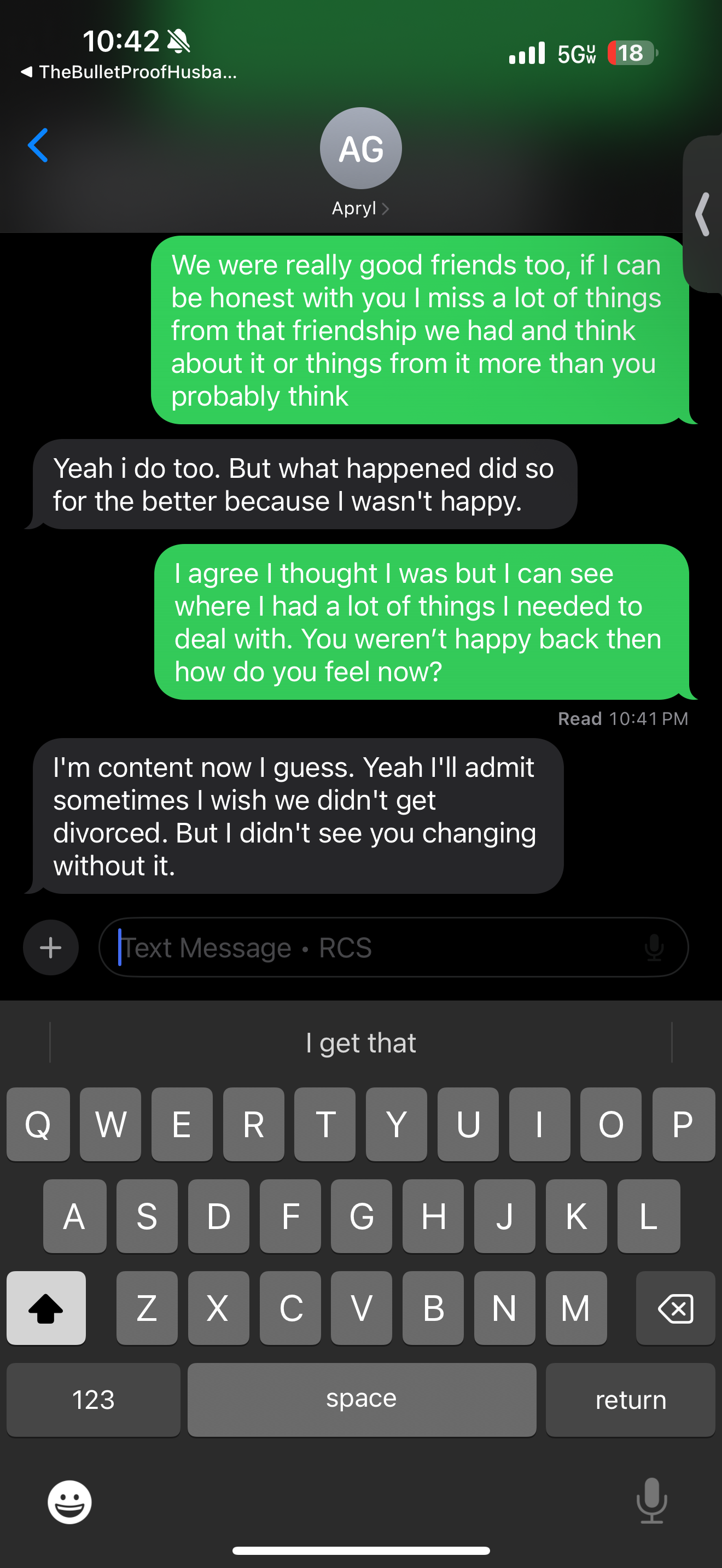Toggle the keyboard shift key
The width and height of the screenshot is (722, 1568).
click(46, 1307)
